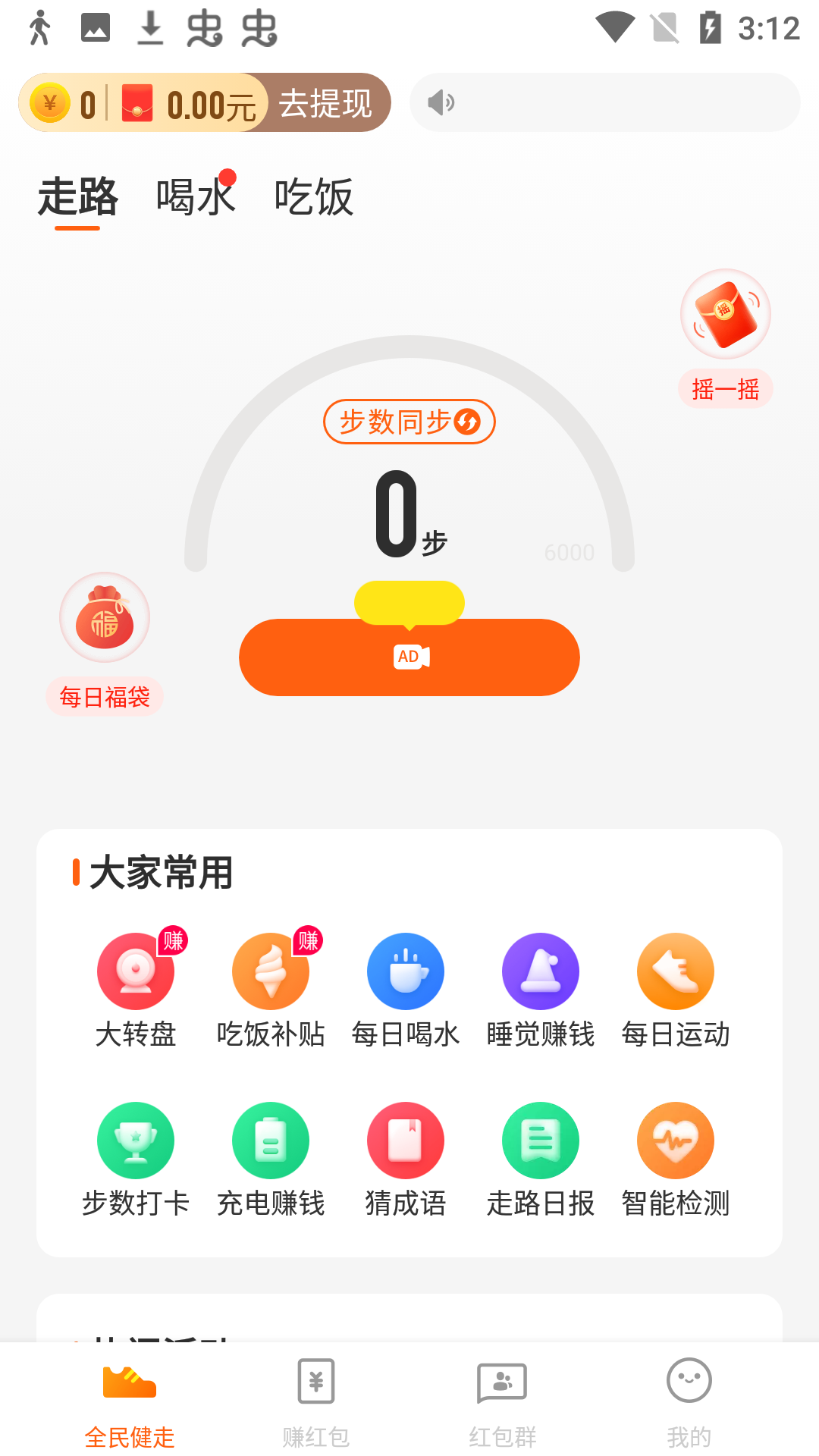
Task: Open the 每日福袋 daily lucky bag
Action: (105, 618)
